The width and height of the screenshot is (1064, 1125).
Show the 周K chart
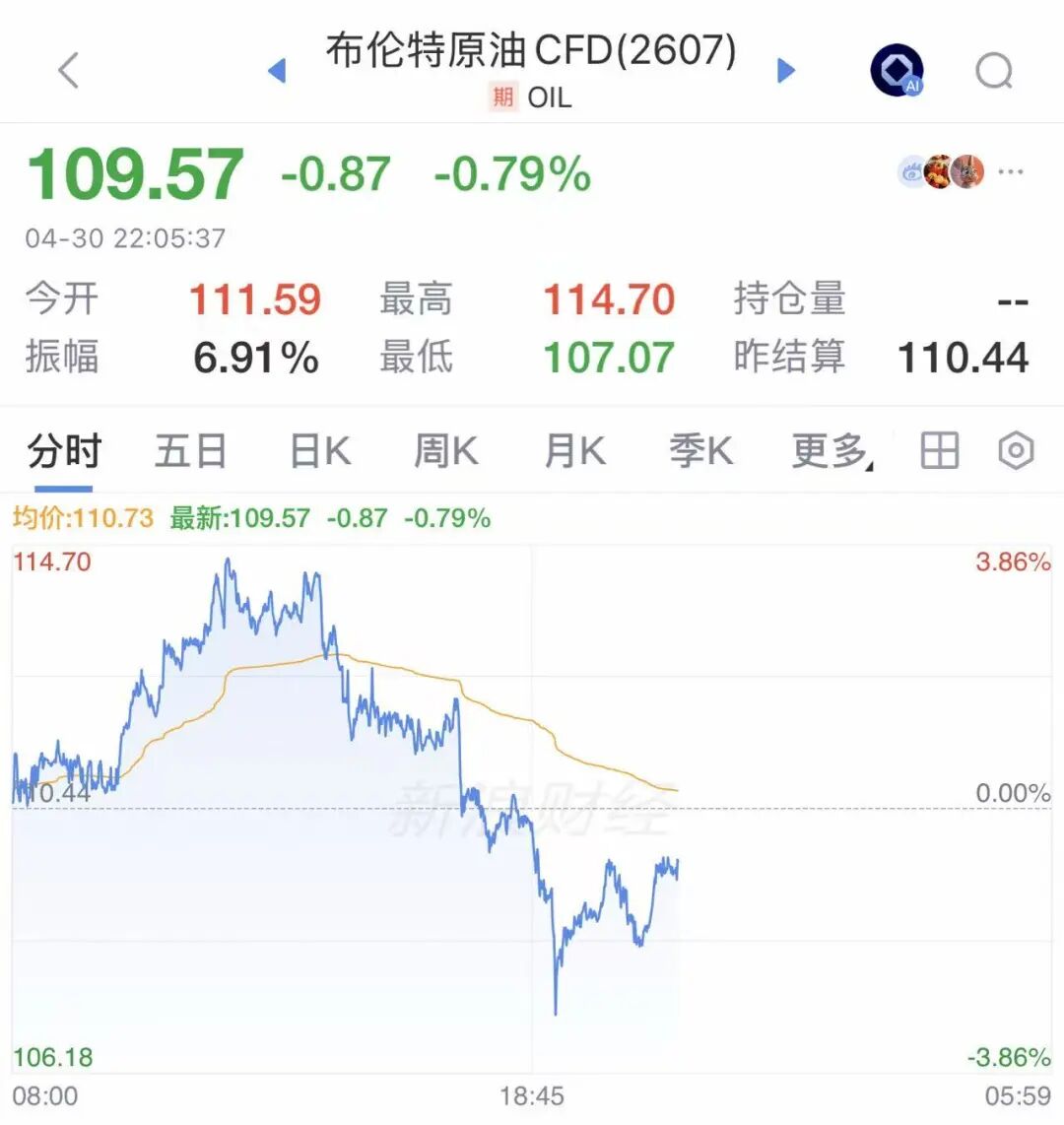(445, 452)
